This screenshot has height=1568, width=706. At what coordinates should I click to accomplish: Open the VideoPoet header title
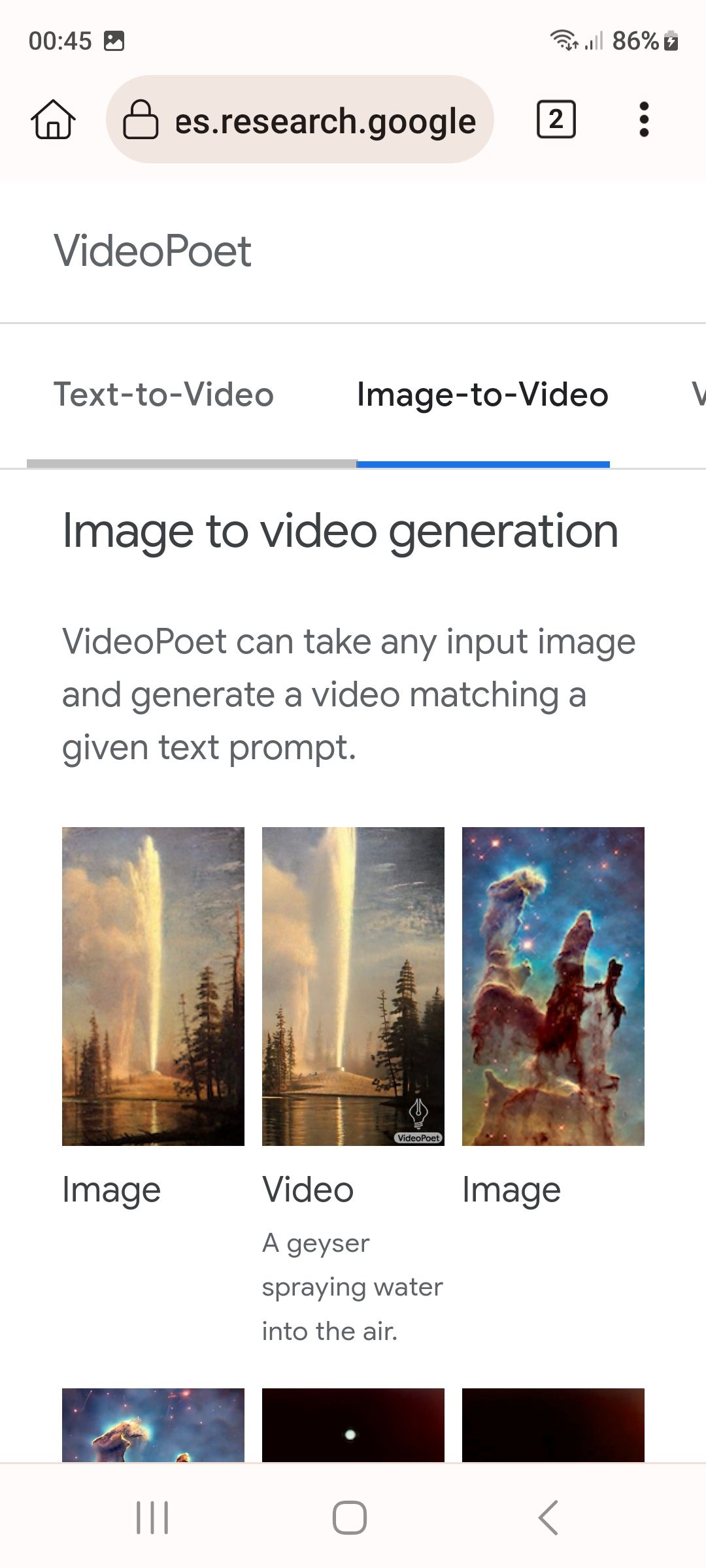[x=152, y=251]
